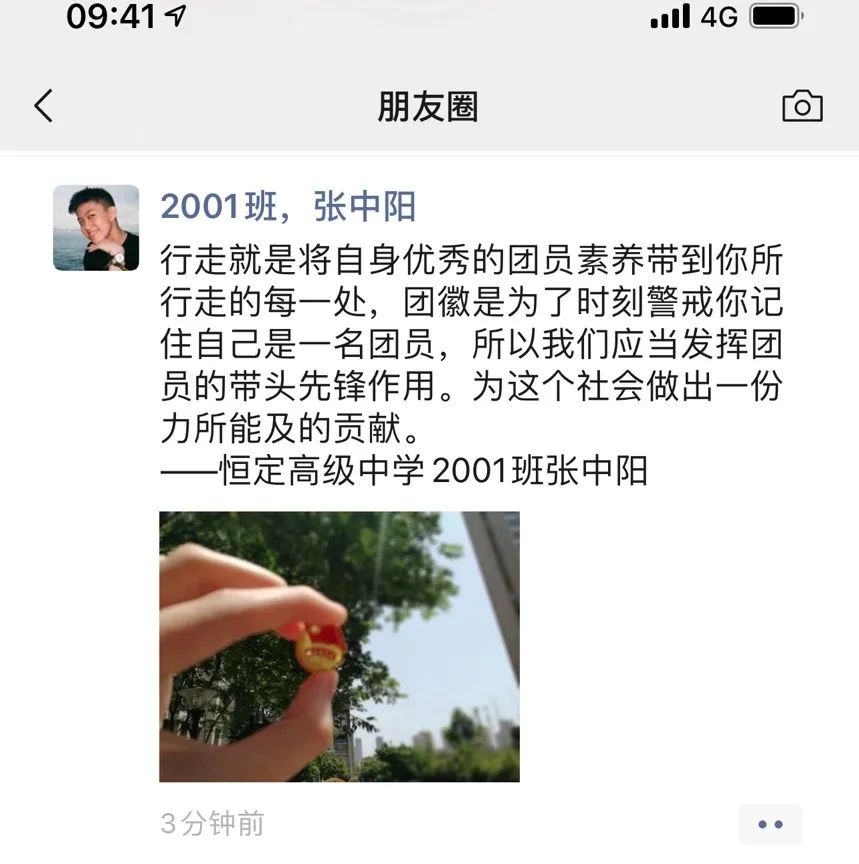This screenshot has height=864, width=859.
Task: Open 张中阳's profile avatar
Action: pos(96,228)
